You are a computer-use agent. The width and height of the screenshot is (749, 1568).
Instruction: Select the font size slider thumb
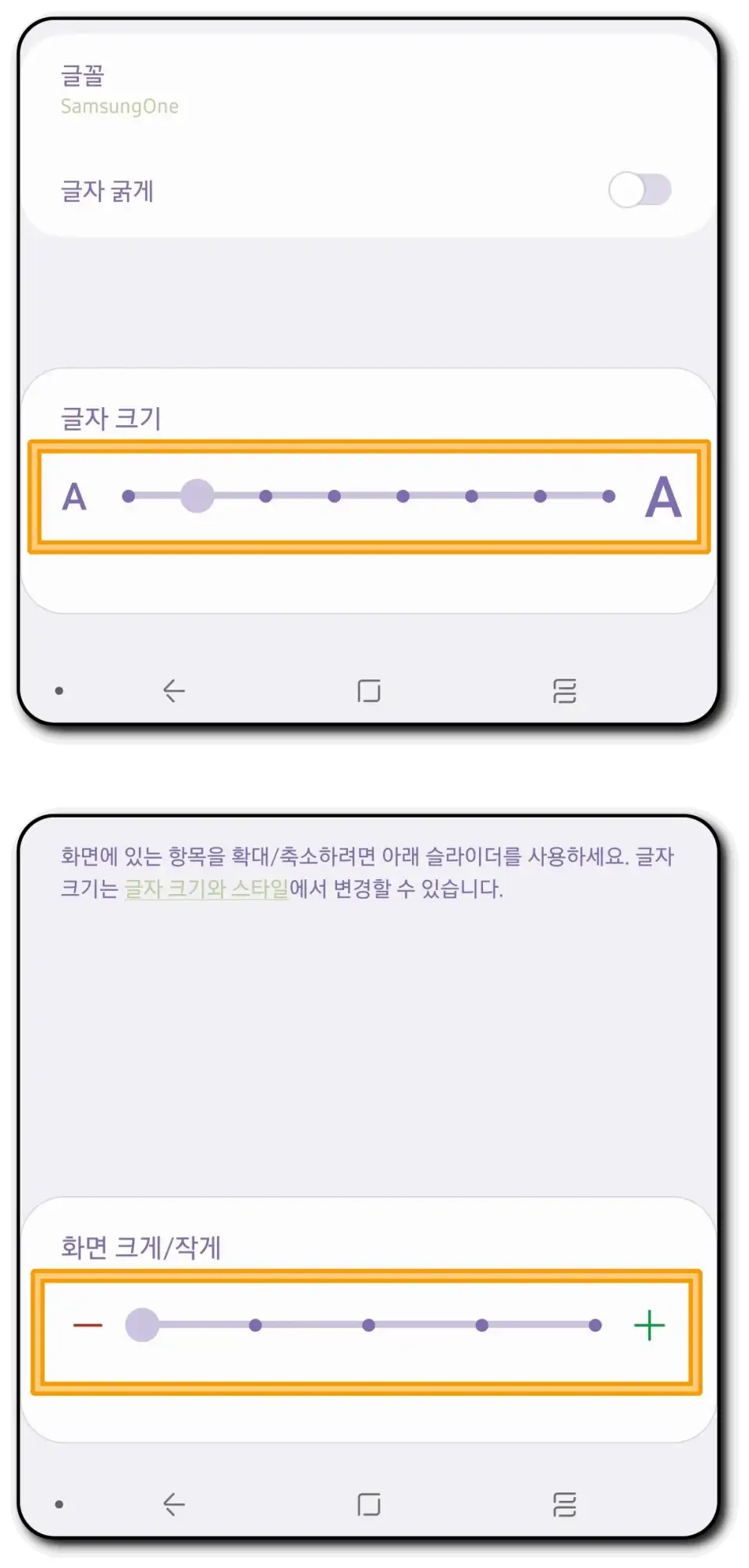(x=197, y=496)
